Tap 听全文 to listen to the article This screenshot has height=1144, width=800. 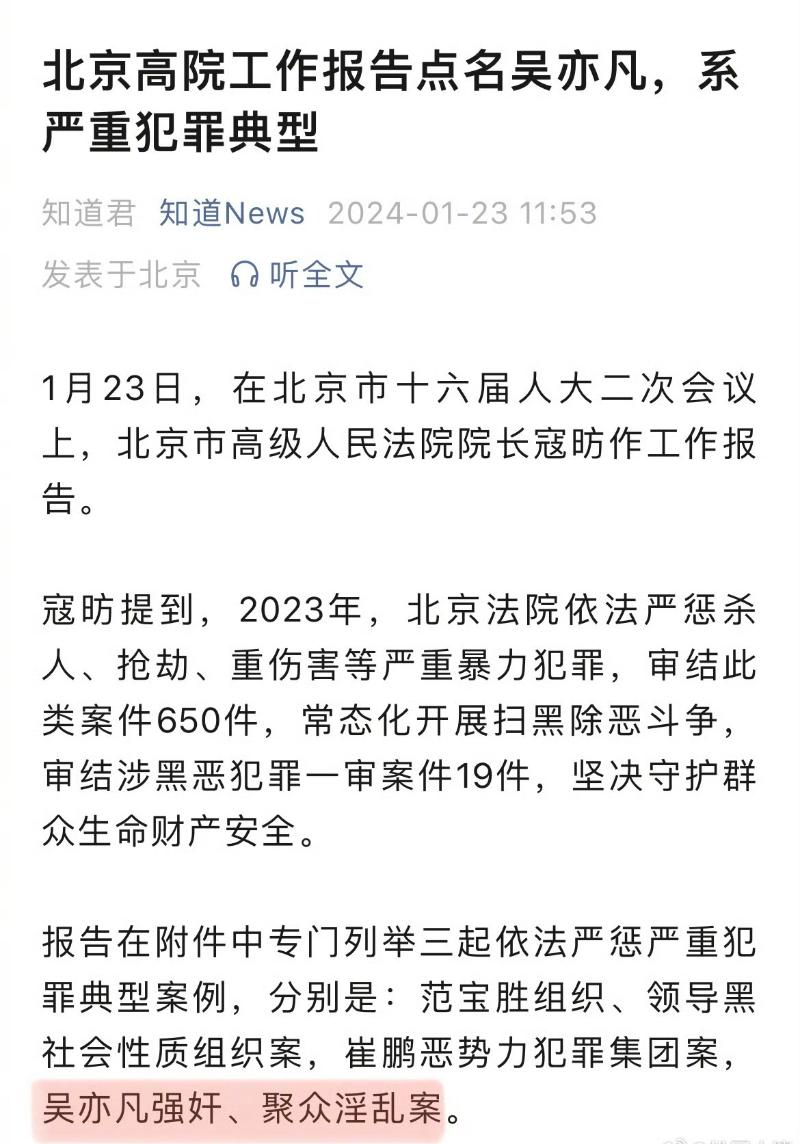point(297,274)
